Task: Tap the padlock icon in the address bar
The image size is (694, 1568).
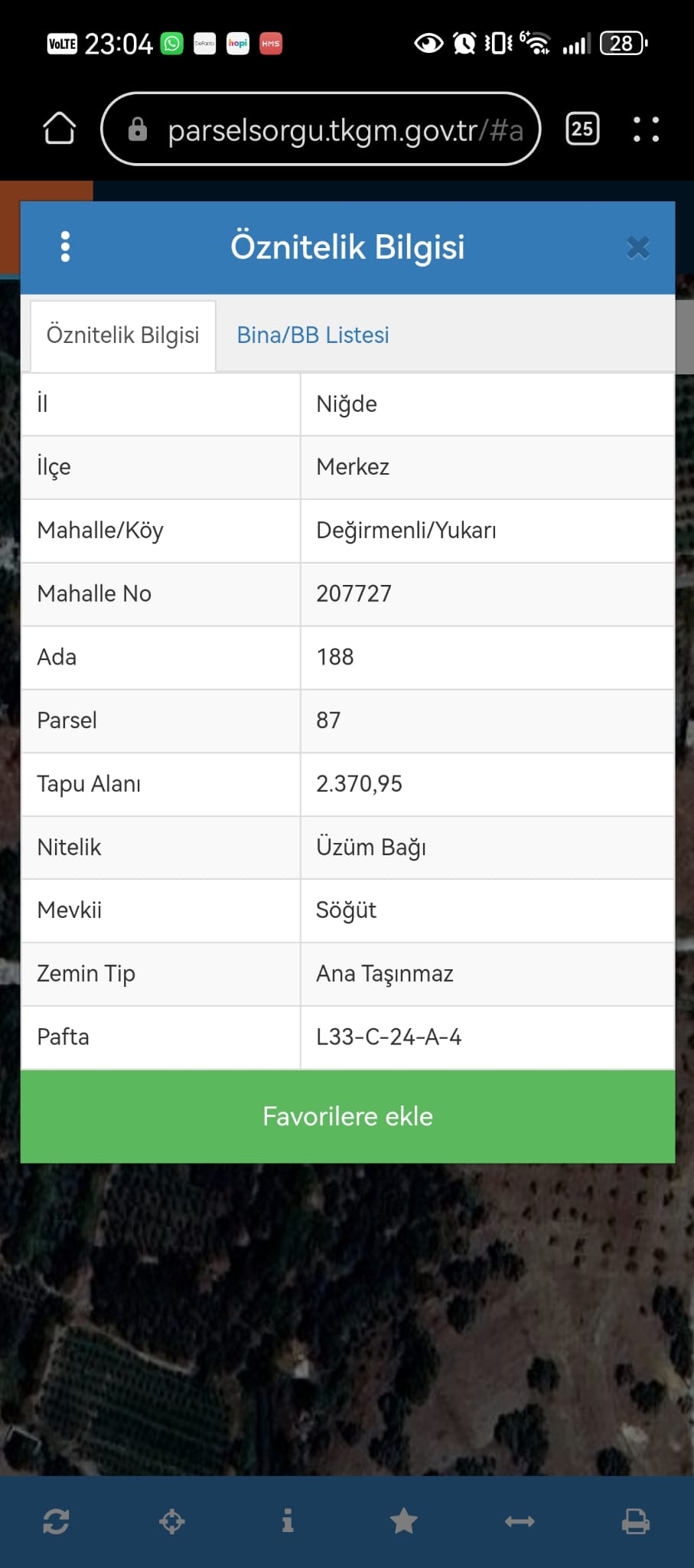Action: pyautogui.click(x=138, y=129)
